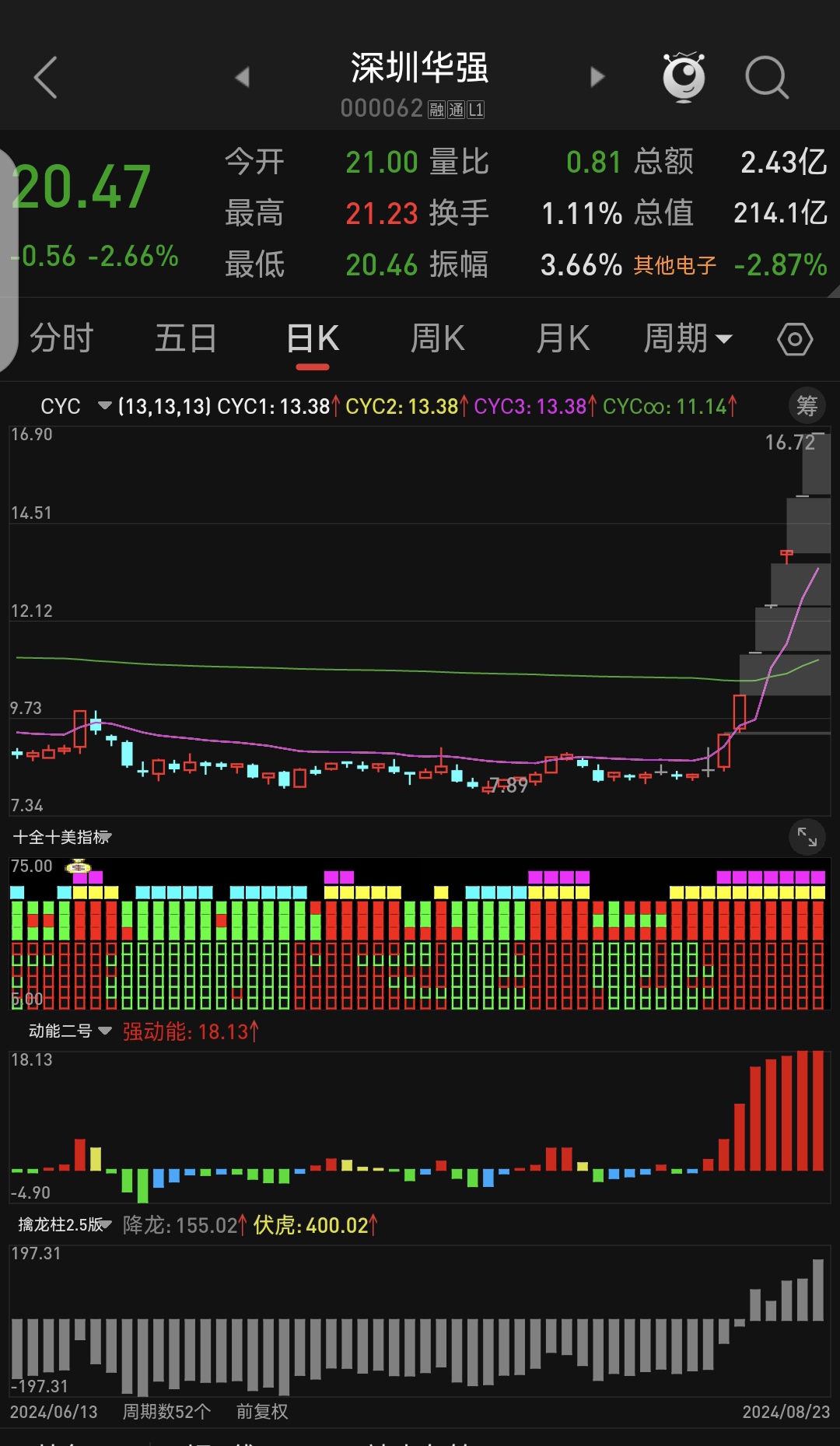Open chip distribution via the 筹 icon
The image size is (840, 1446).
click(807, 405)
